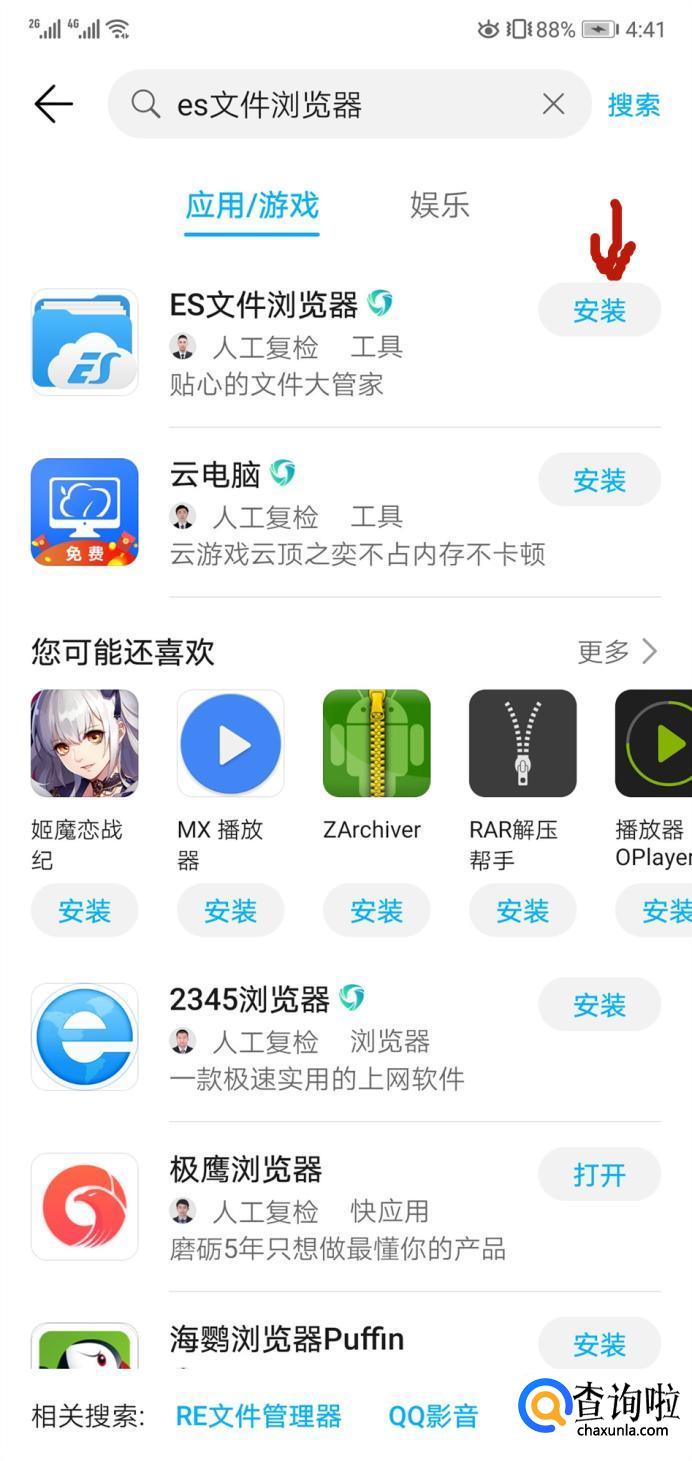The image size is (692, 1461).
Task: Search related term RE文件管理器
Action: (259, 1416)
